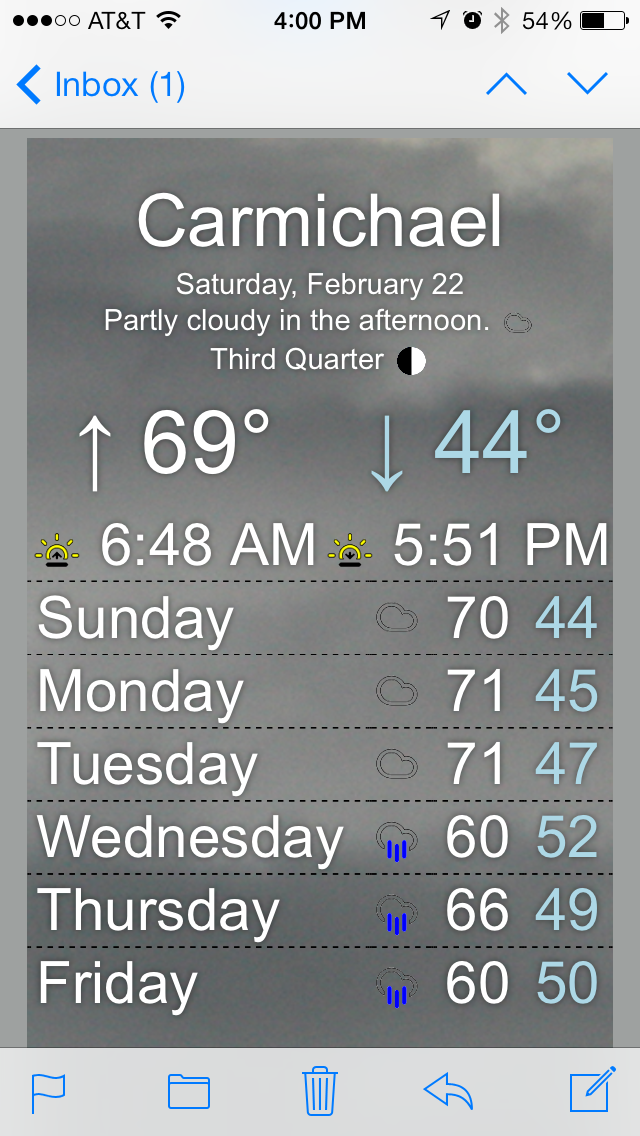Go back to the Inbox
Screen dimensions: 640x1136
[x=101, y=85]
